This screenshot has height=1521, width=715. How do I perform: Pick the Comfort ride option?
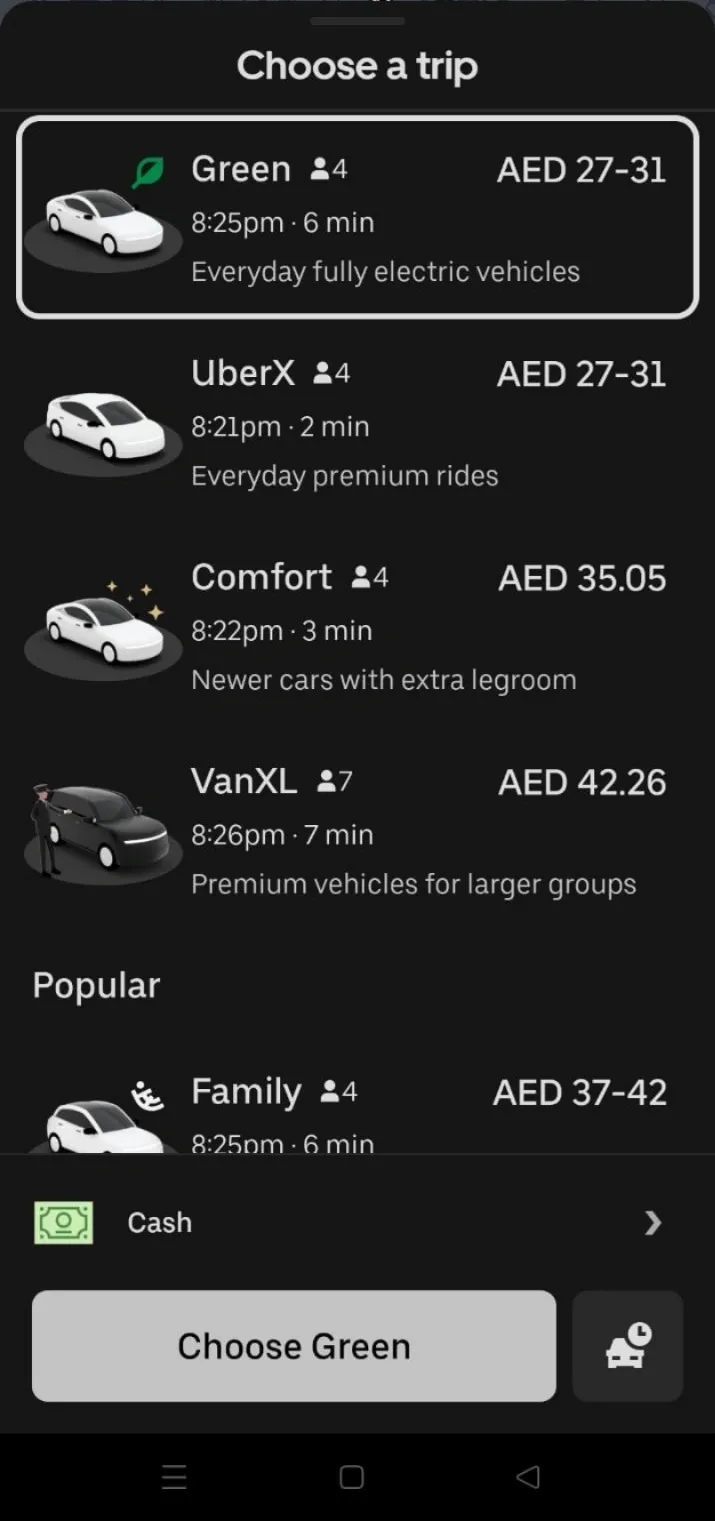pyautogui.click(x=357, y=628)
